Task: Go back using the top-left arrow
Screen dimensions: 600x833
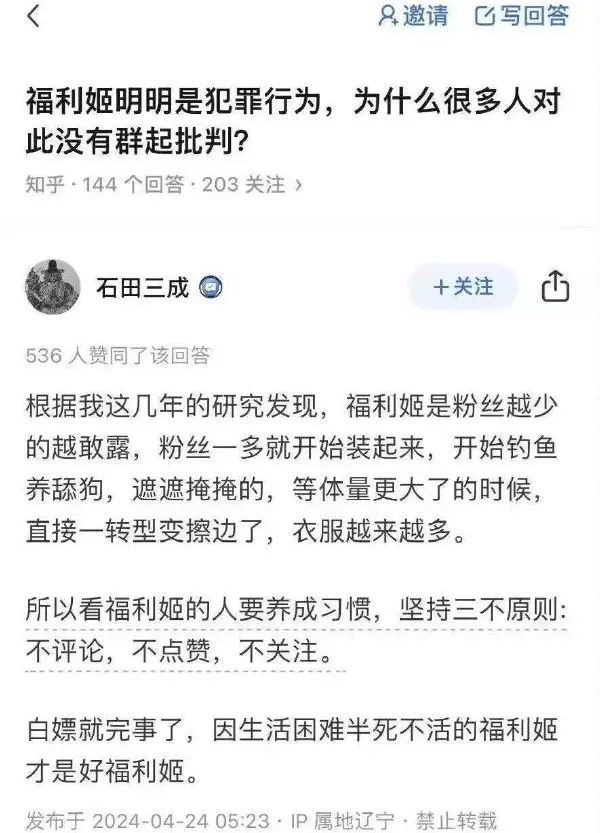Action: tap(33, 17)
